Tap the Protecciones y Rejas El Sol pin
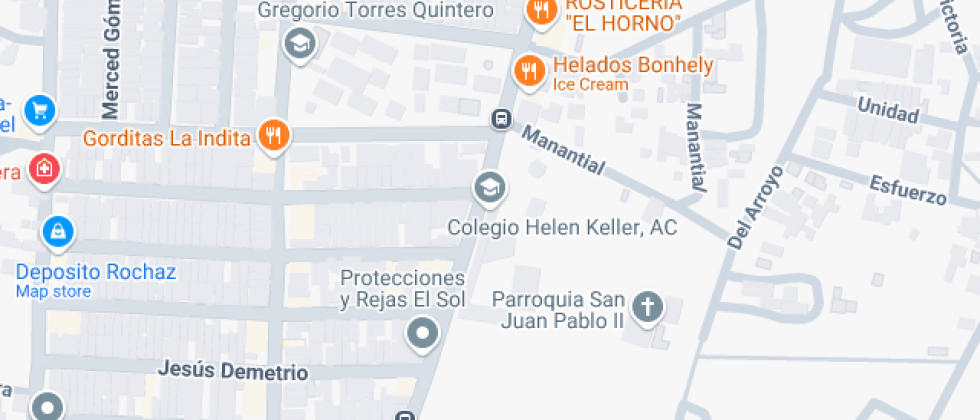This screenshot has width=980, height=420. pyautogui.click(x=424, y=334)
